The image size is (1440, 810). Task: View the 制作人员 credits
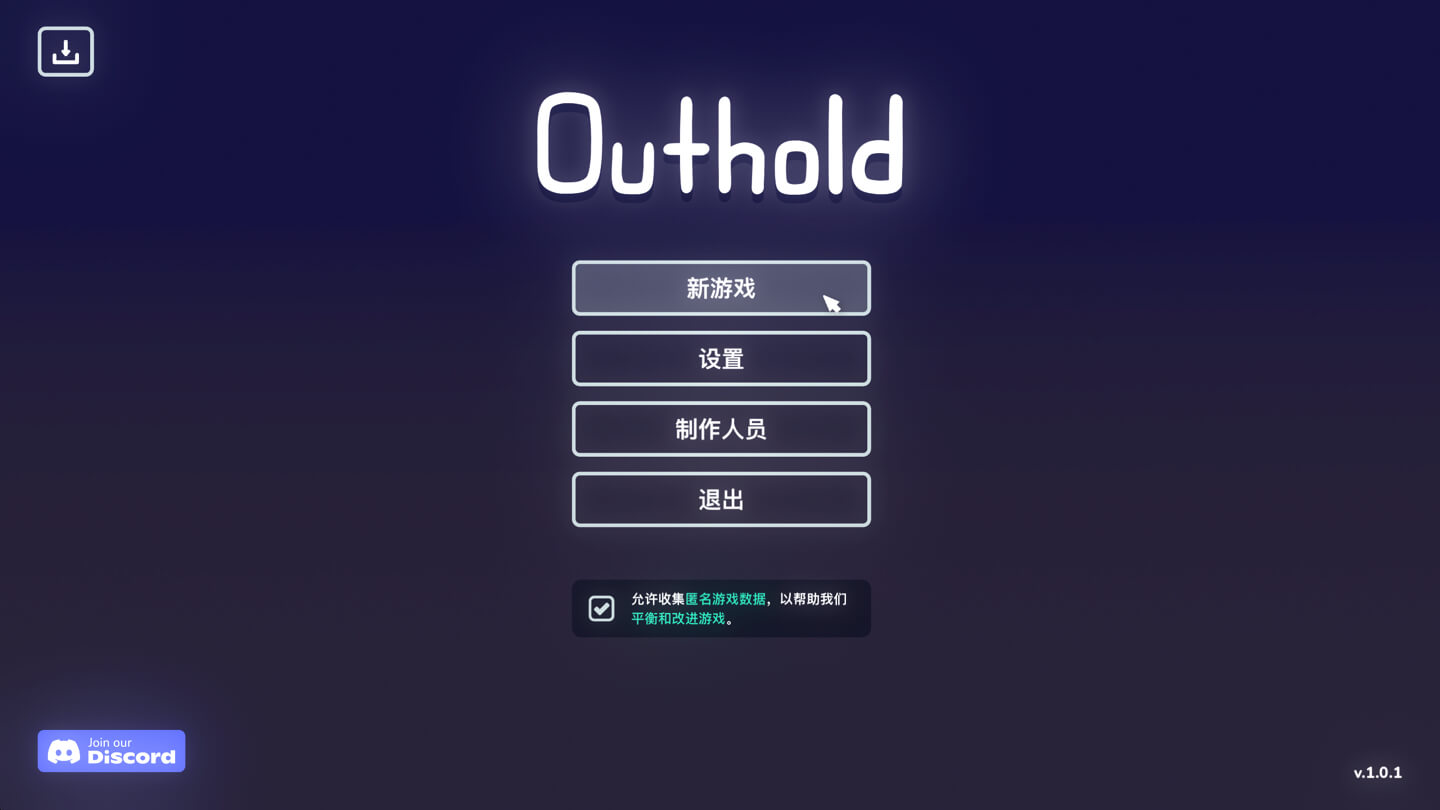[x=720, y=429]
